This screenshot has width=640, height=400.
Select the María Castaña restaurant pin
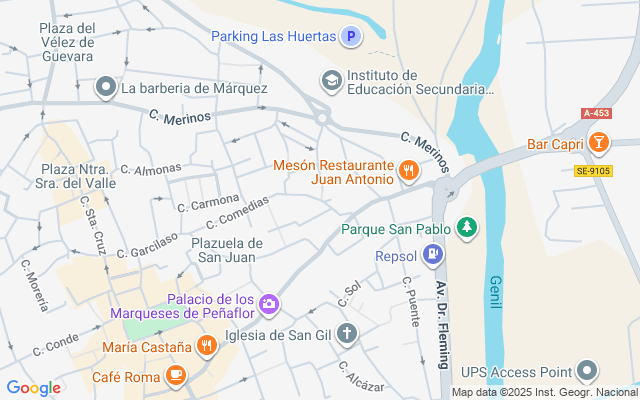tap(207, 347)
